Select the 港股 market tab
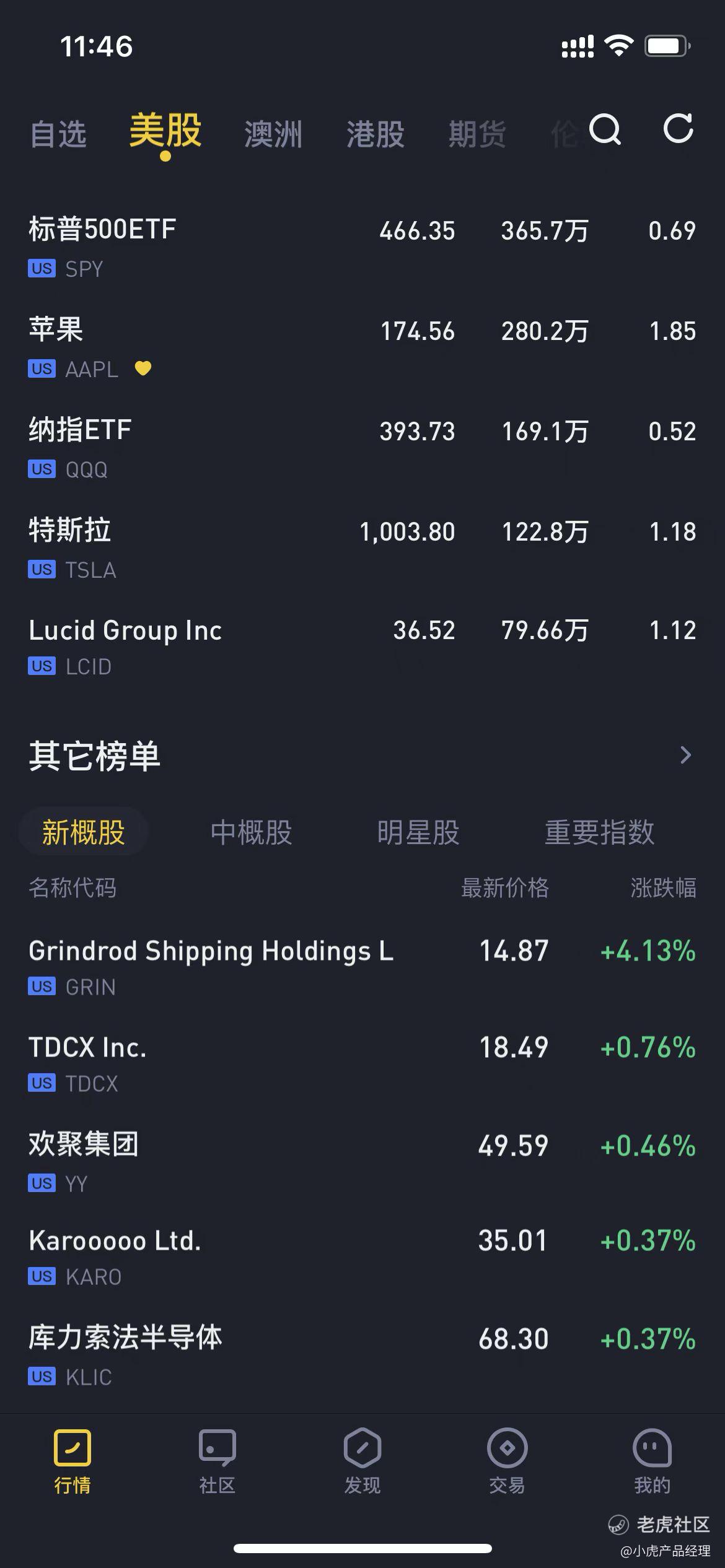This screenshot has height=1568, width=725. (375, 134)
